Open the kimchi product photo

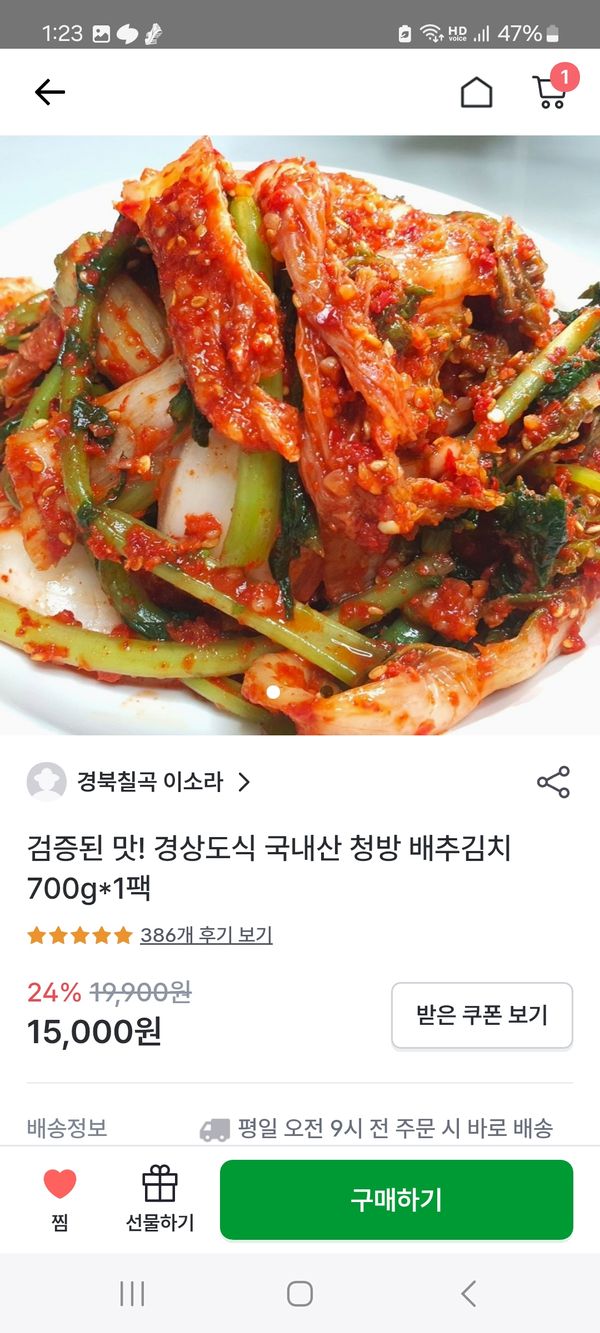click(300, 435)
